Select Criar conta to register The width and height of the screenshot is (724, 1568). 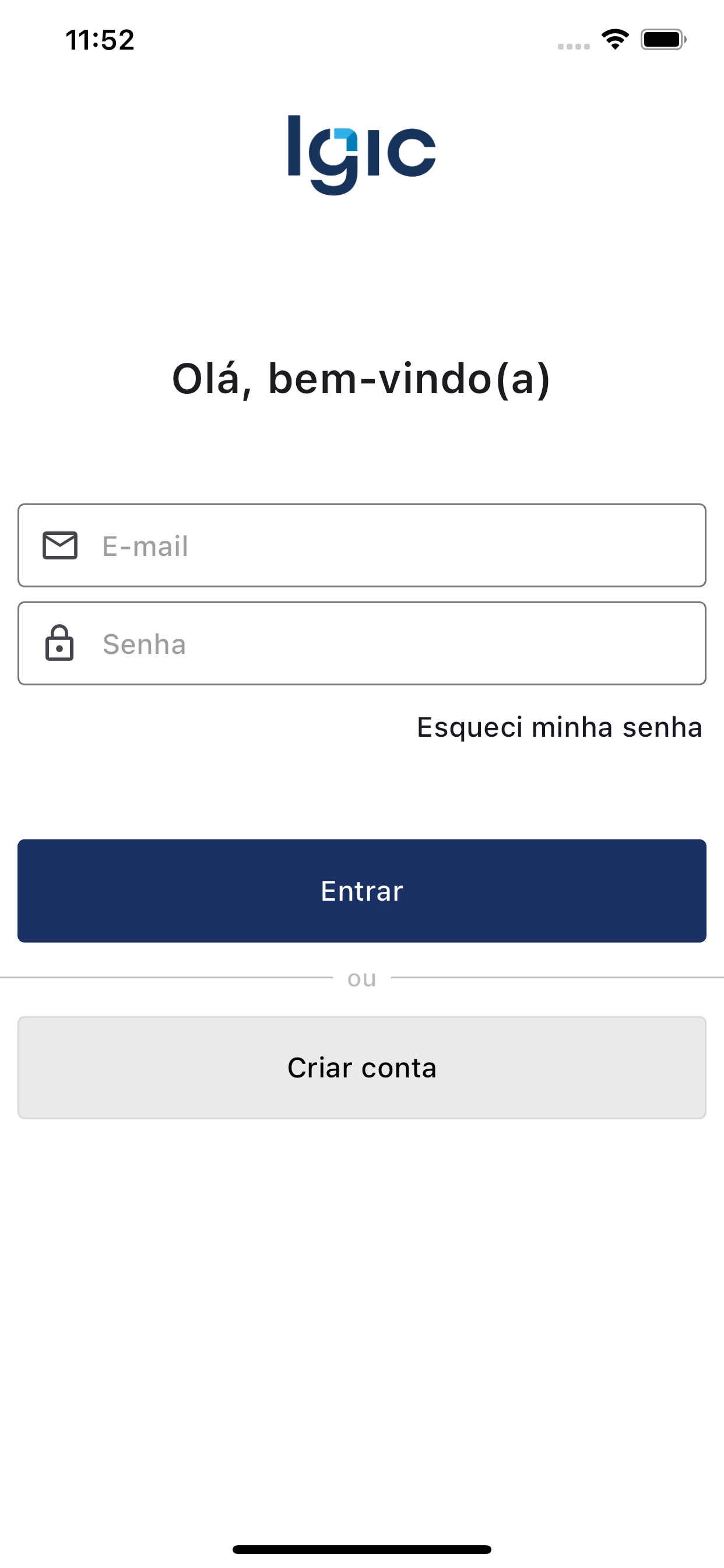coord(361,1067)
